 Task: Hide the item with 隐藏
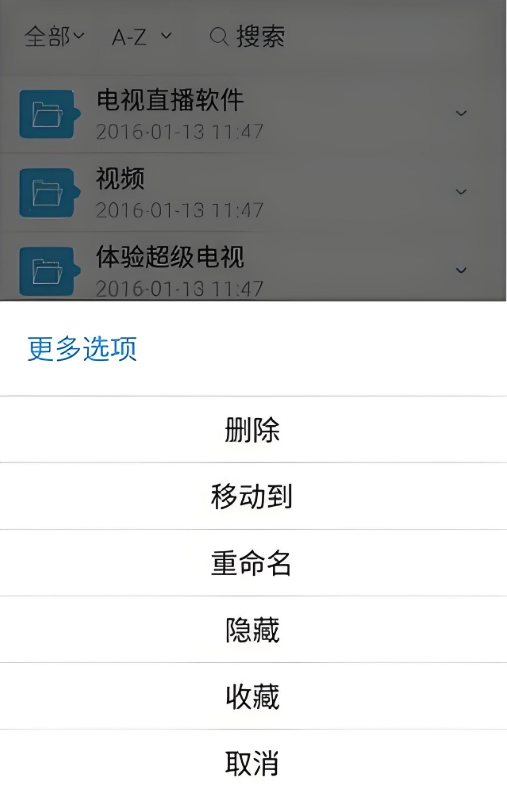[253, 630]
